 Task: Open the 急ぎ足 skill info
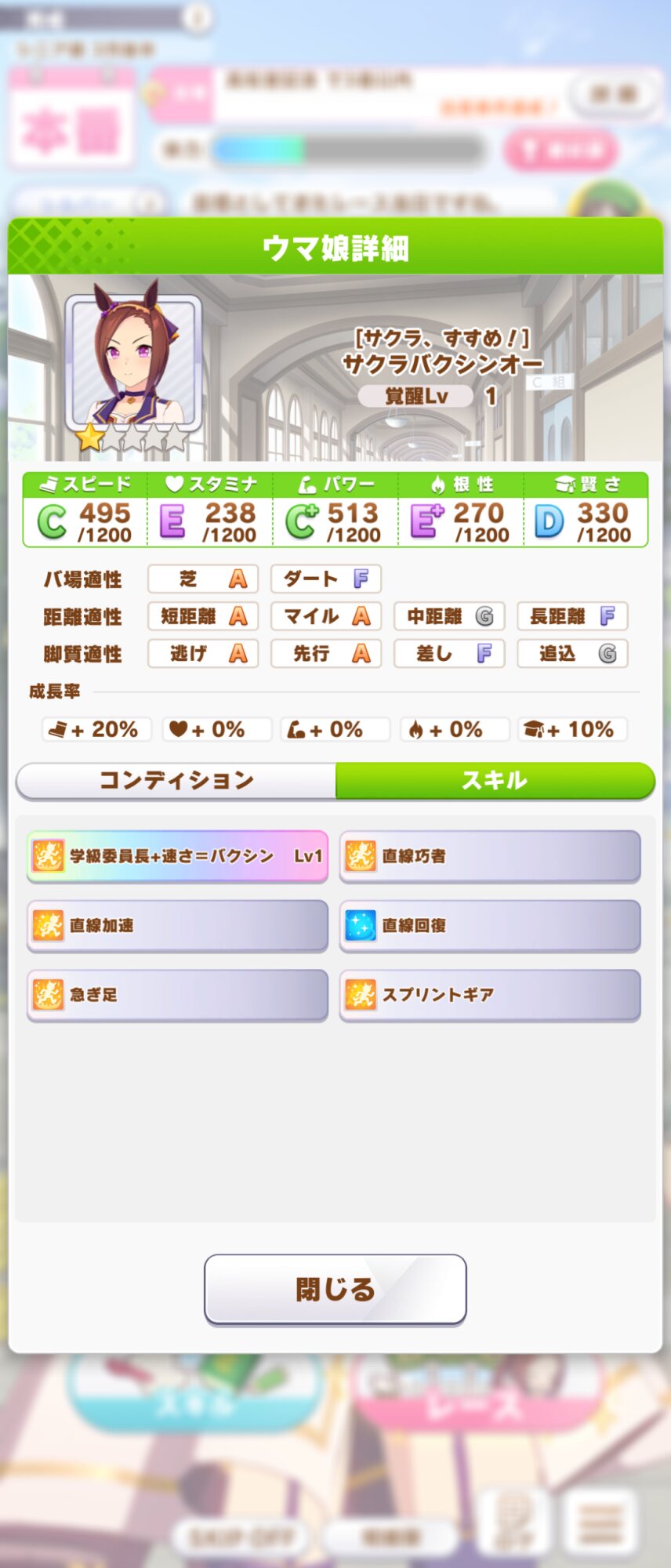point(177,995)
